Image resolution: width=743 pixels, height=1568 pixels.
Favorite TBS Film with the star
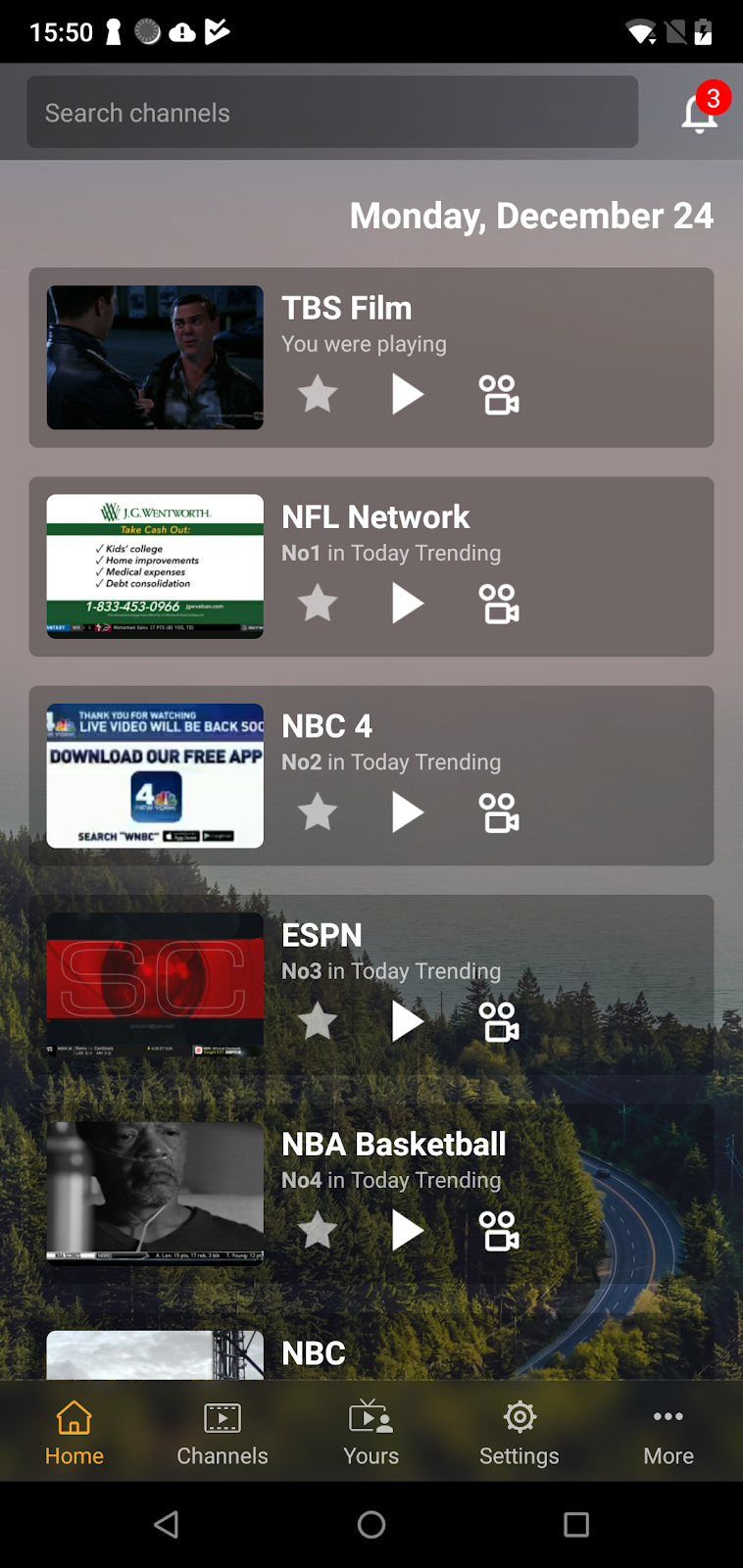coord(318,395)
